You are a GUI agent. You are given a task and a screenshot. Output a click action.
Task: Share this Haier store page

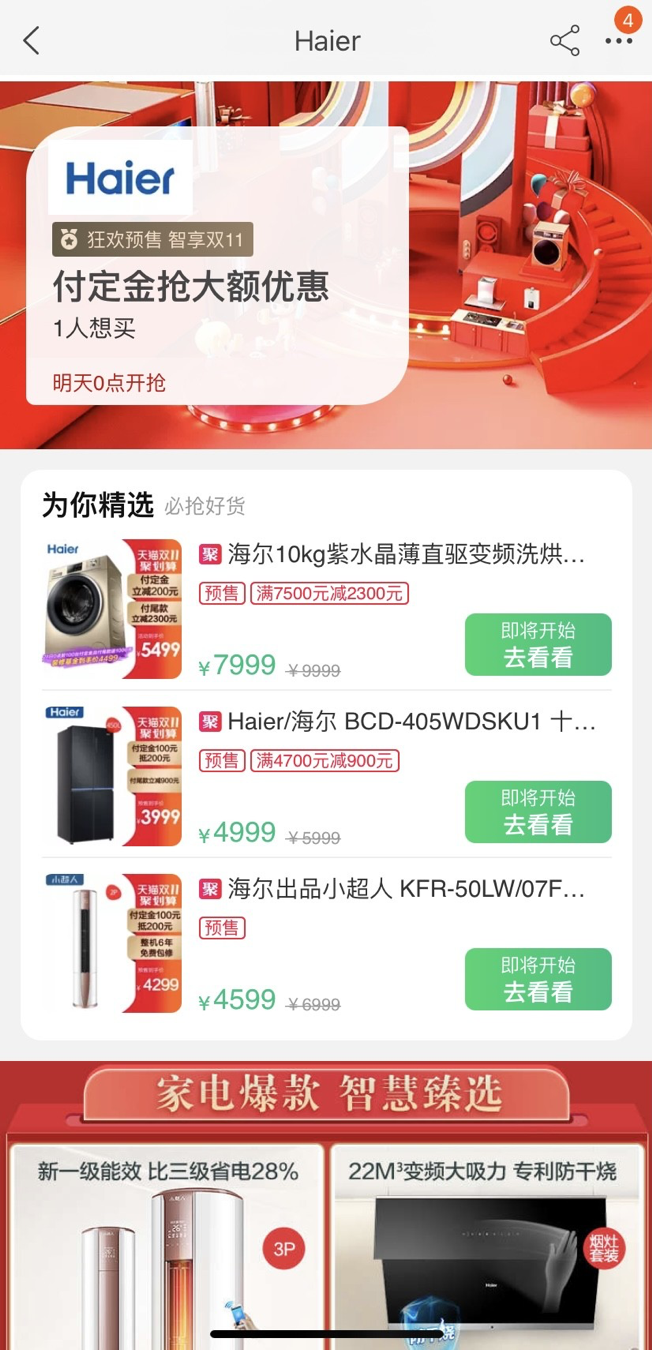564,41
